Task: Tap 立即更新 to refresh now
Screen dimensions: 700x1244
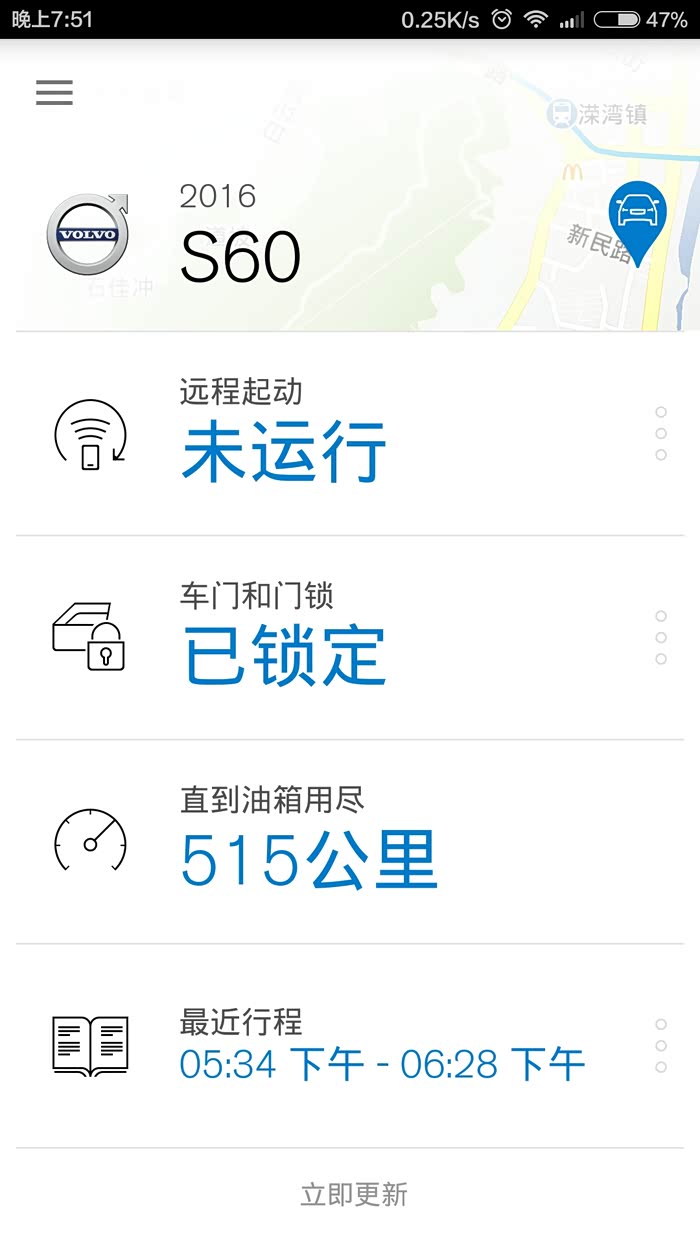Action: (x=354, y=1194)
